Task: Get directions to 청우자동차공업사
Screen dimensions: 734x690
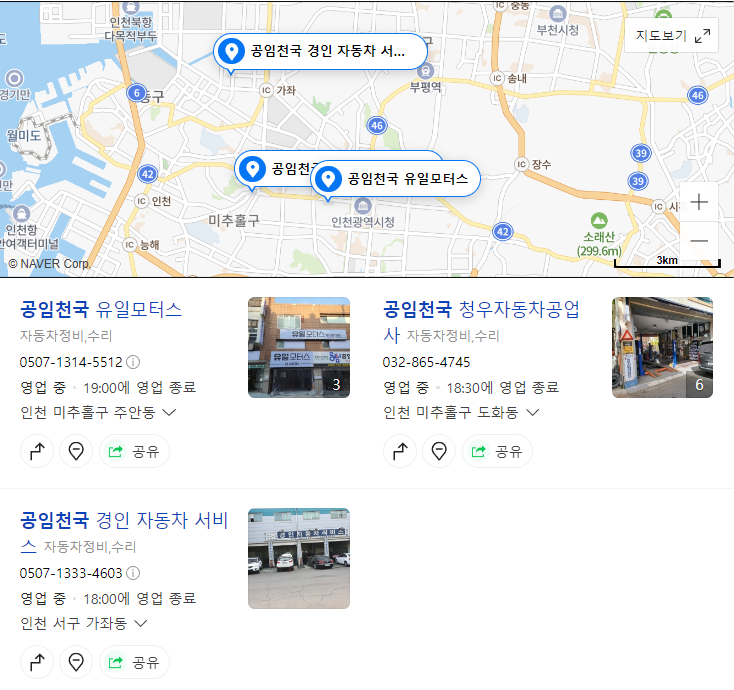Action: click(x=400, y=451)
